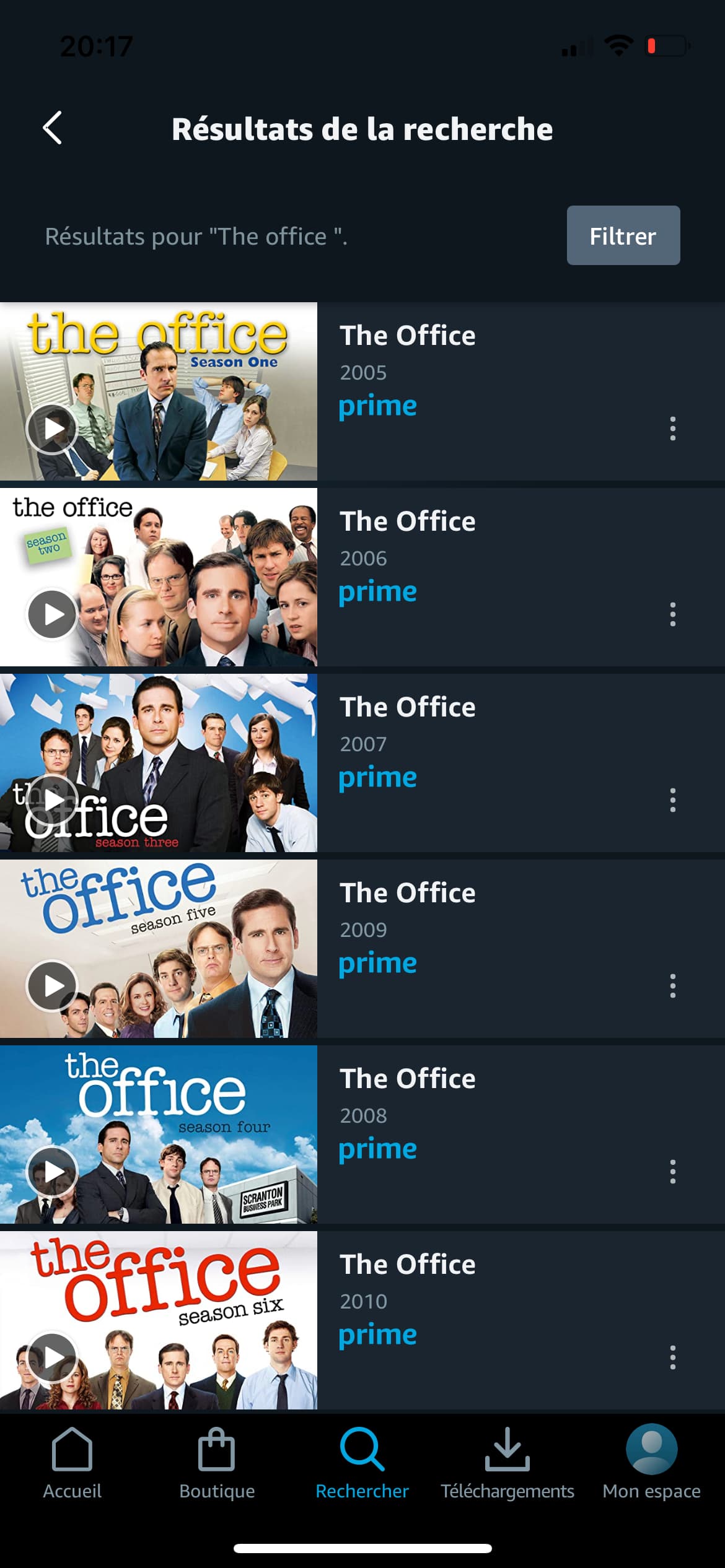Select the Rechercher tab

362,1464
